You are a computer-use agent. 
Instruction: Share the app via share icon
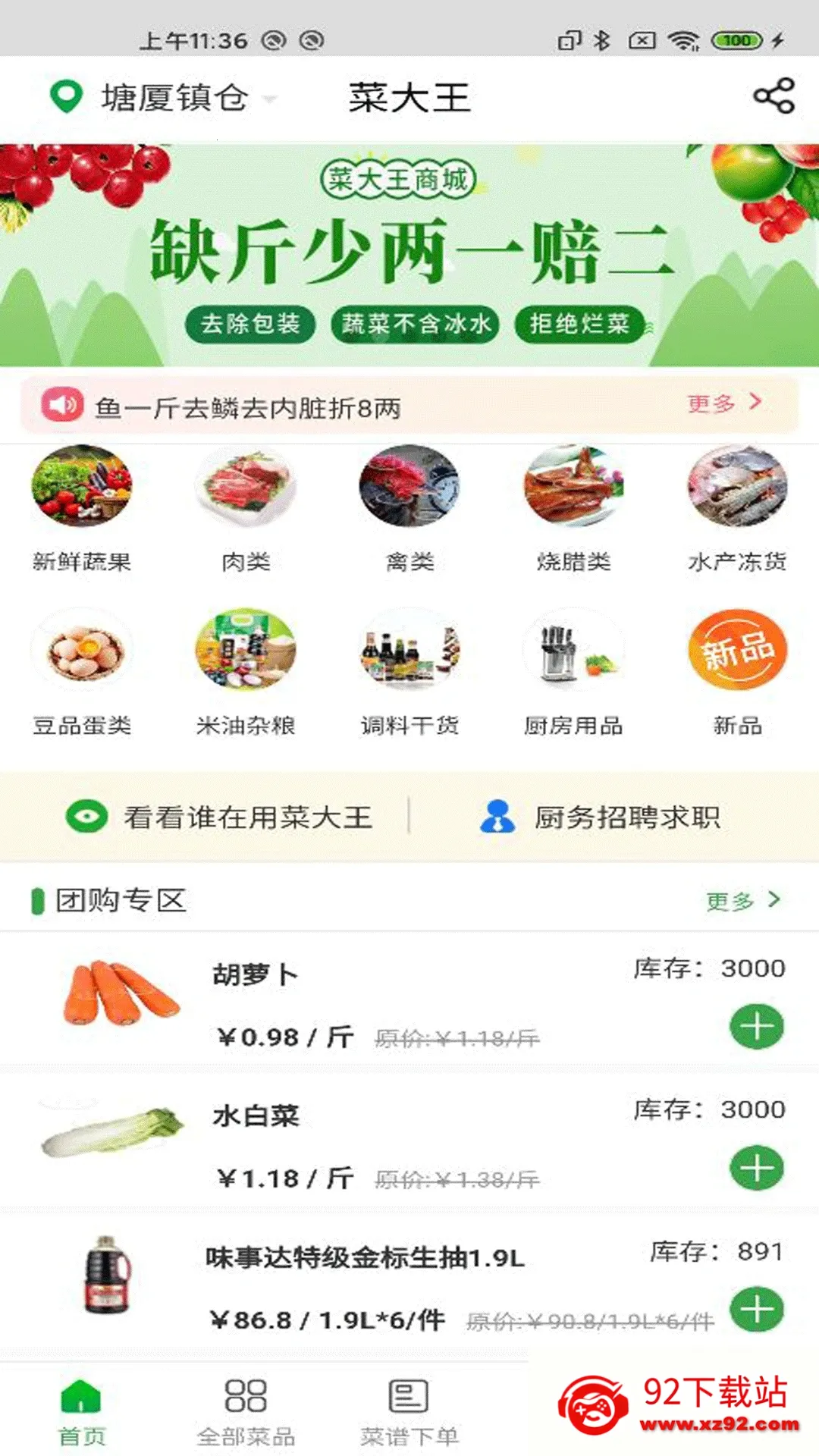(773, 96)
